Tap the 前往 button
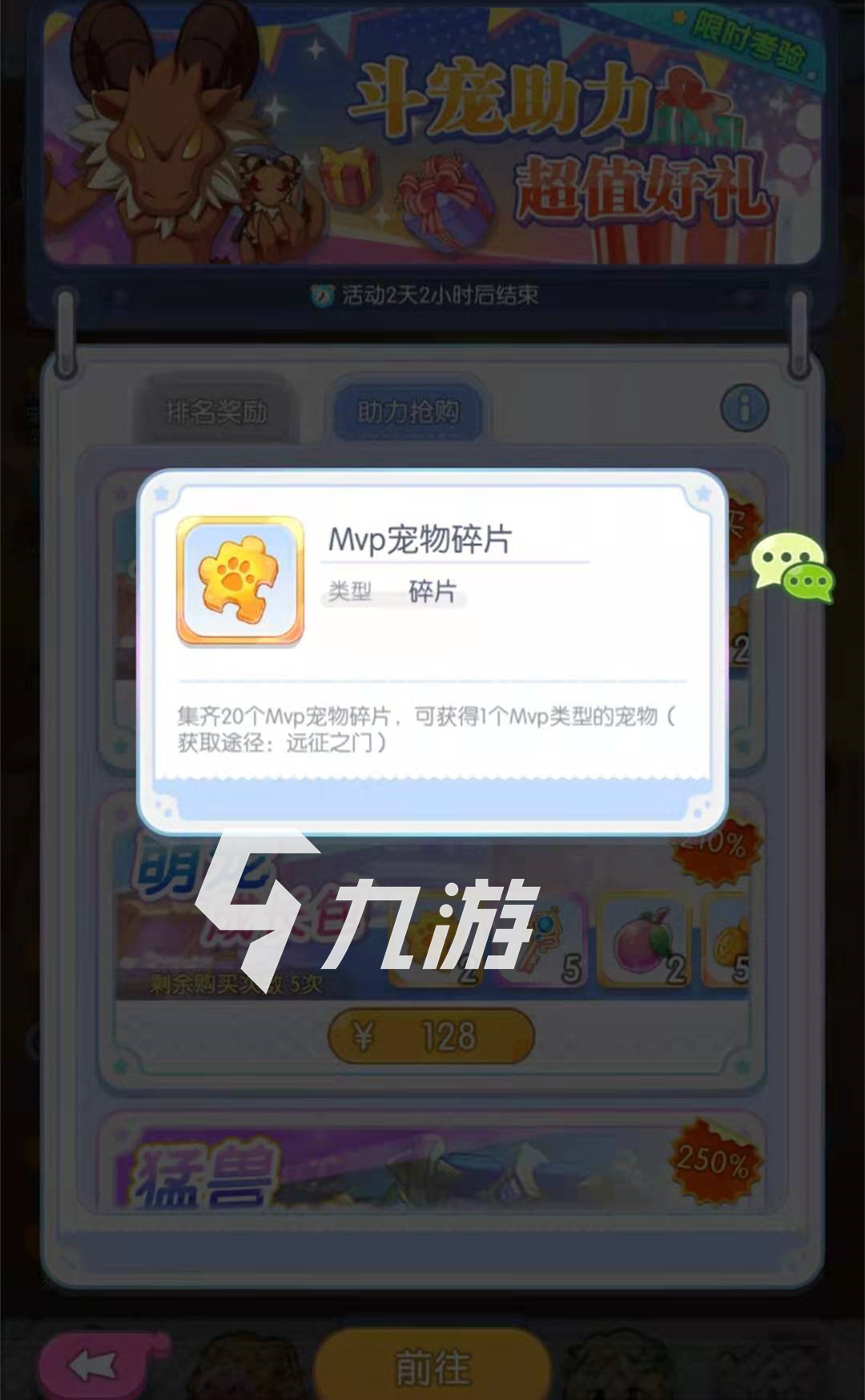Screen dimensions: 865x1400 pos(432,1366)
